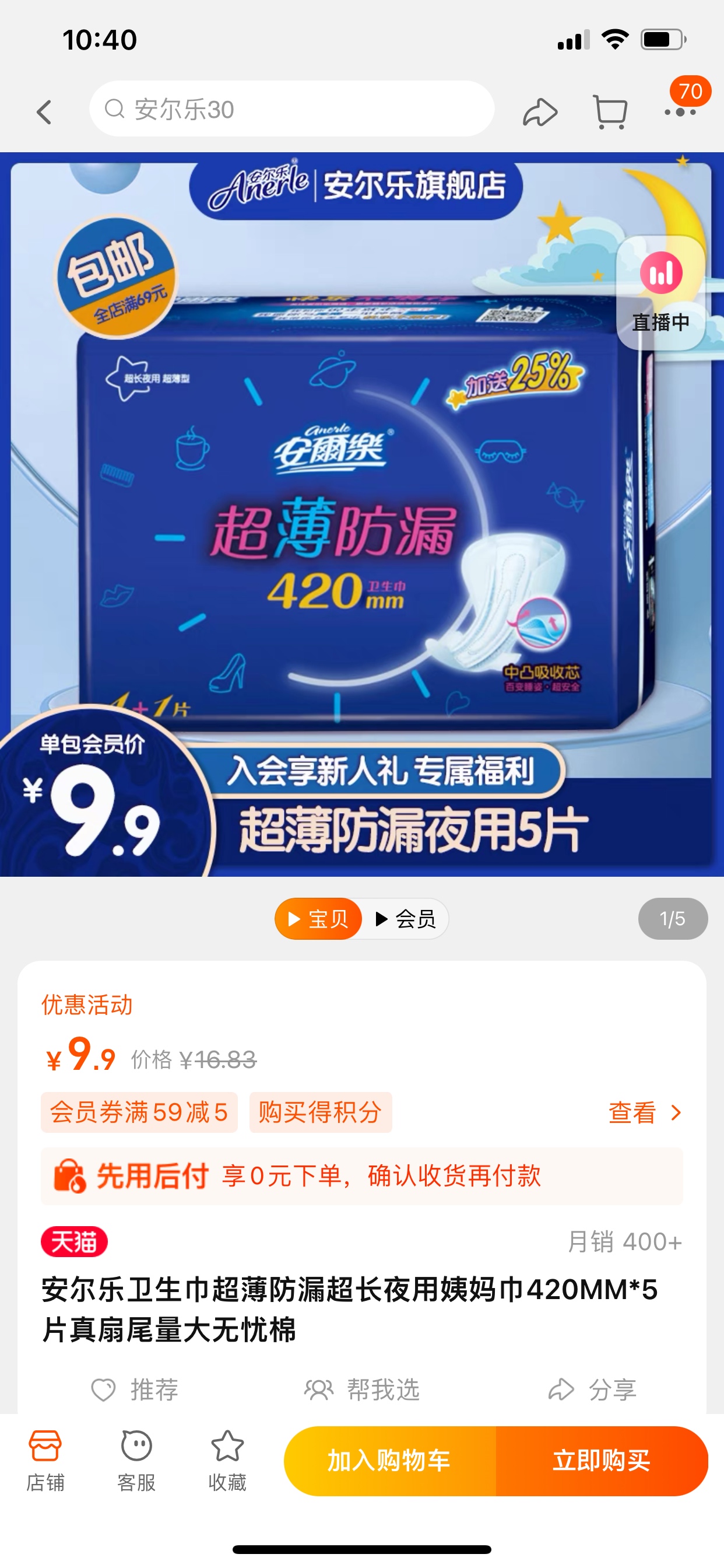Image resolution: width=724 pixels, height=1568 pixels.
Task: Tap 查看 to view all promotions
Action: pyautogui.click(x=645, y=1112)
